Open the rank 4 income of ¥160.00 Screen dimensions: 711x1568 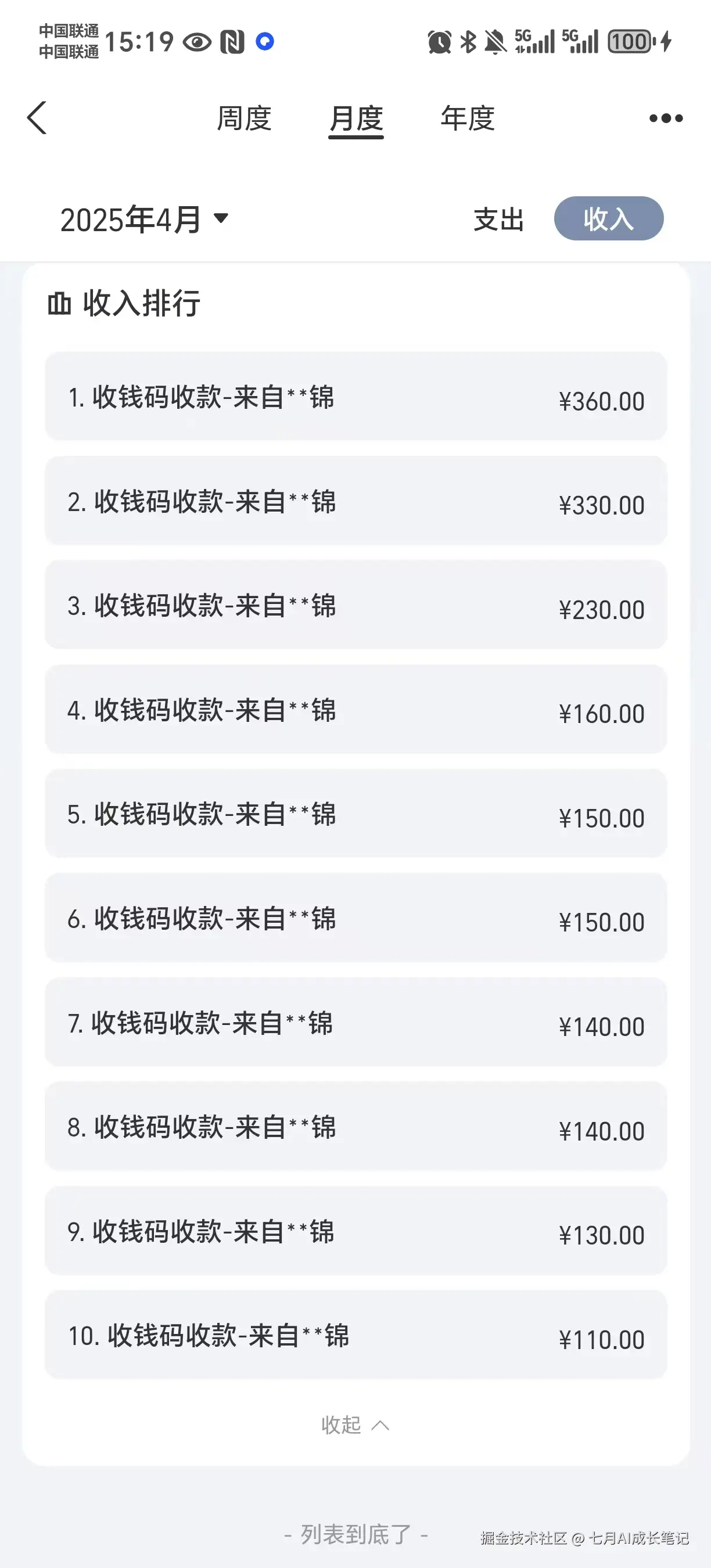[355, 710]
